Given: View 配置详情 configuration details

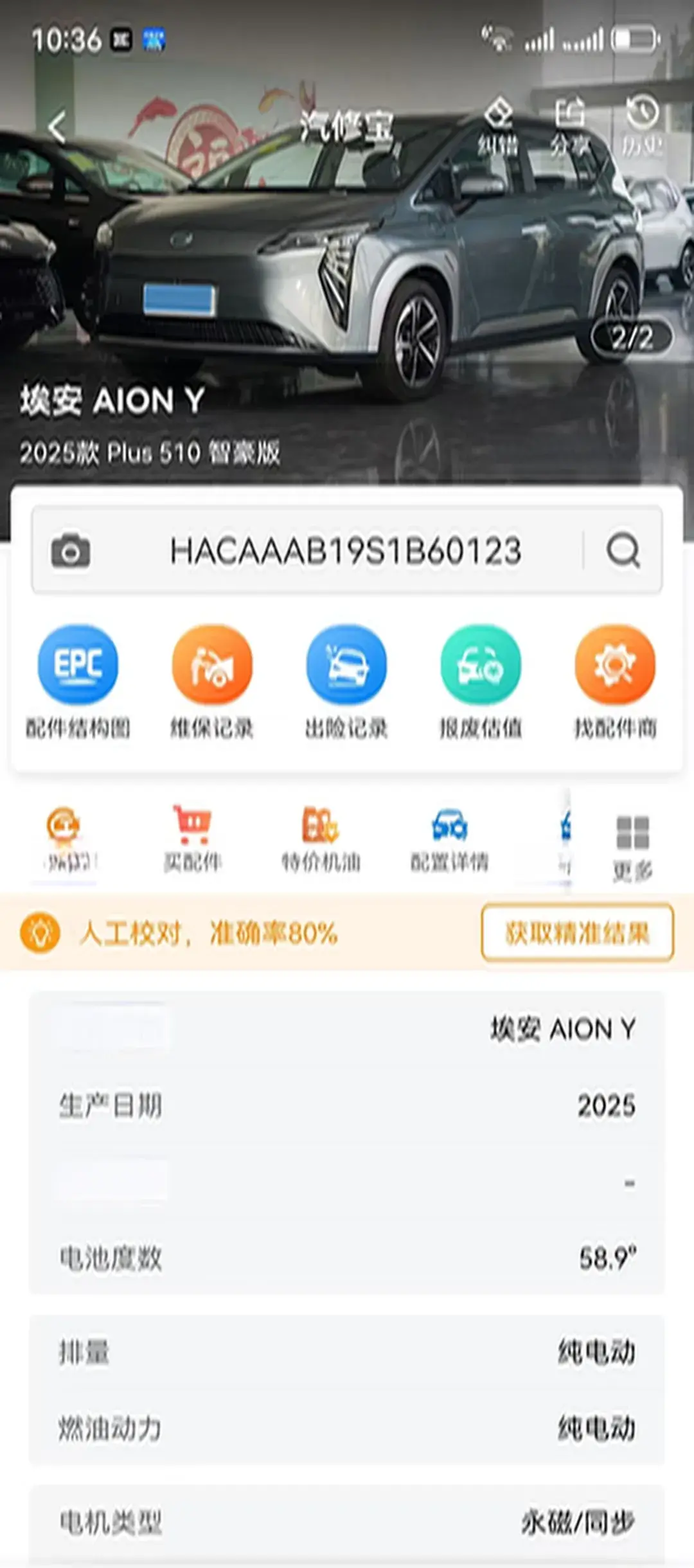Looking at the screenshot, I should 449,839.
